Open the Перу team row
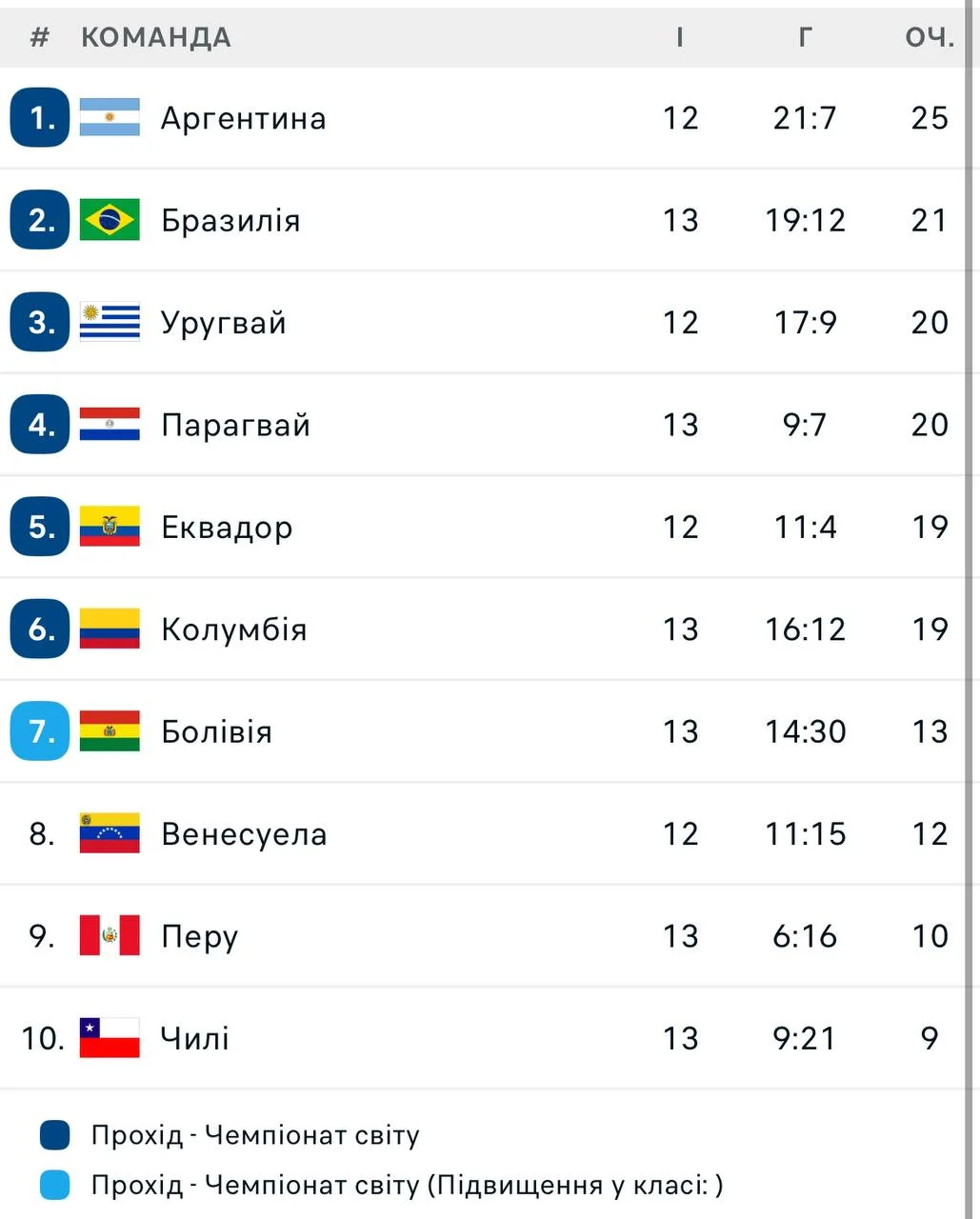The image size is (980, 1219). [199, 936]
